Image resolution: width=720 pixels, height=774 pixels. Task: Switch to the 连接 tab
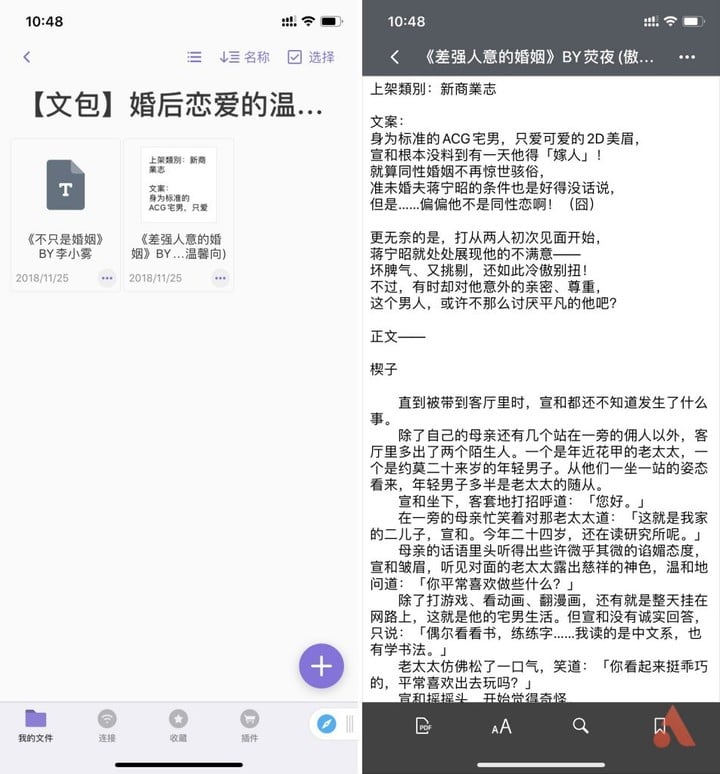[107, 725]
